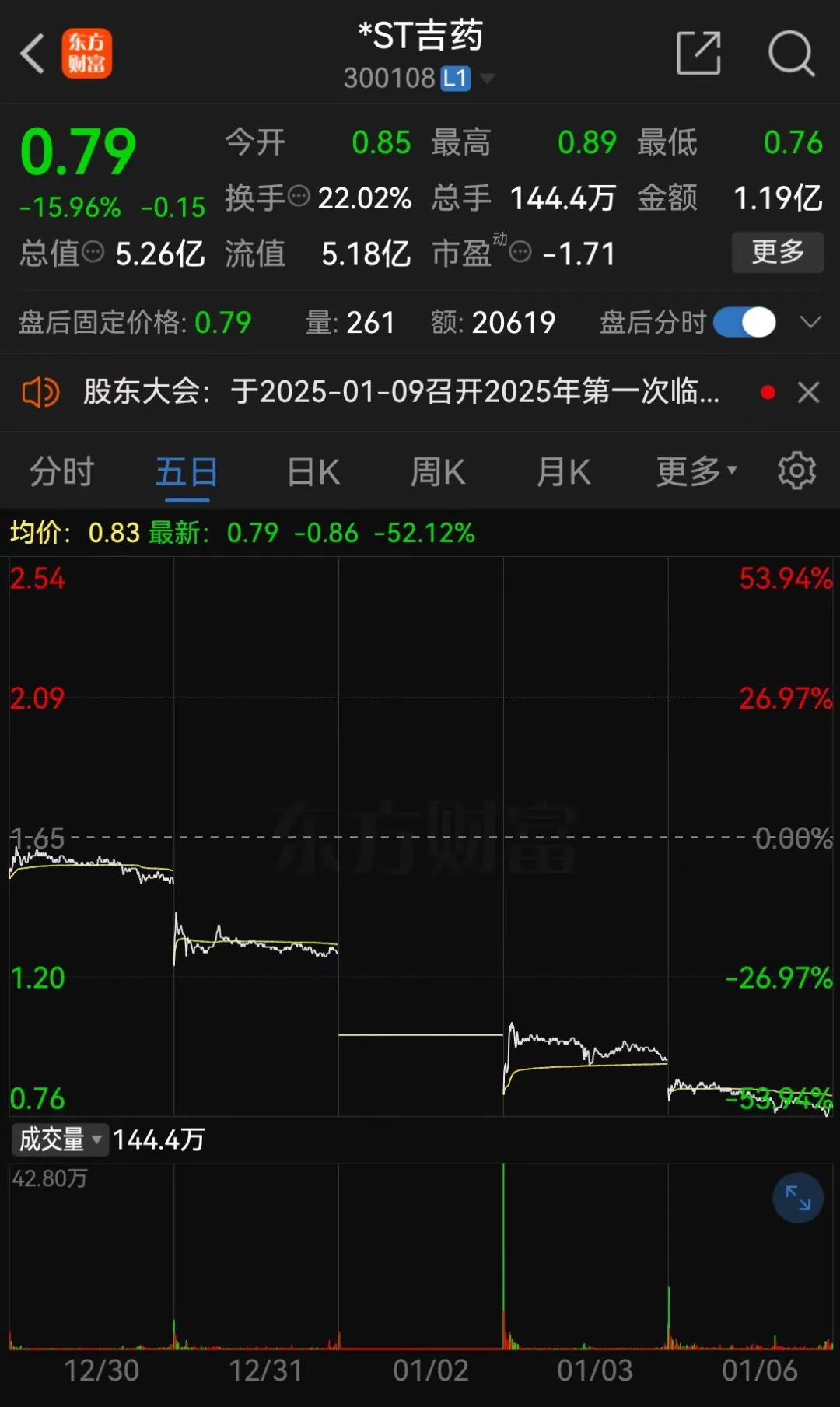
Task: Switch to the 月K chart tab
Action: [x=563, y=471]
